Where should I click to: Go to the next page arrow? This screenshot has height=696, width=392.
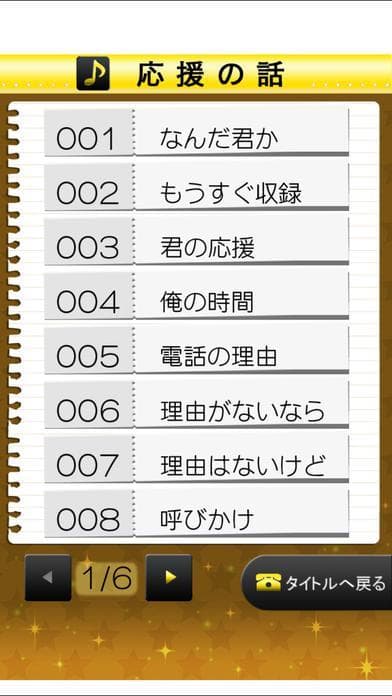[169, 577]
